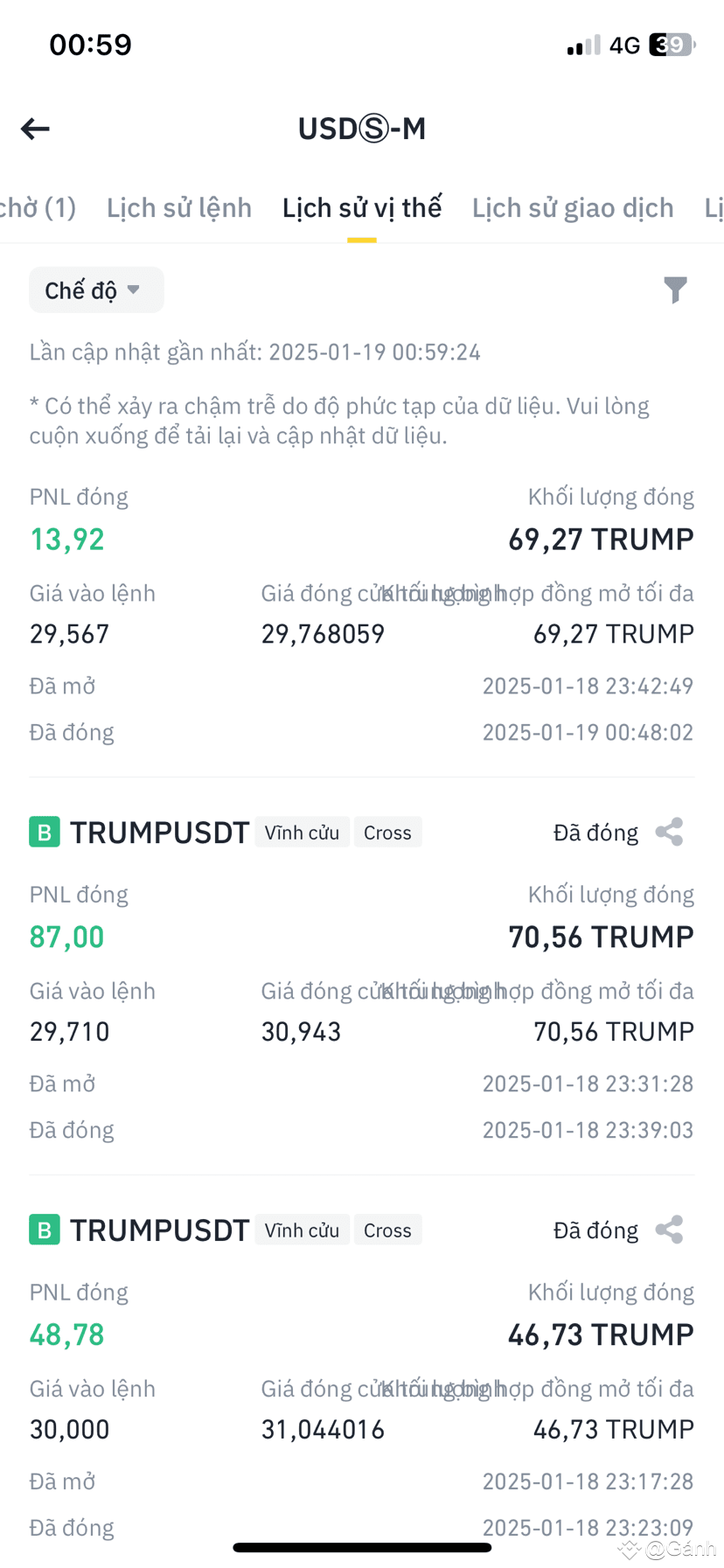Tap the Cross badge on second position
Viewport: 724px width, 1568px height.
[387, 1230]
